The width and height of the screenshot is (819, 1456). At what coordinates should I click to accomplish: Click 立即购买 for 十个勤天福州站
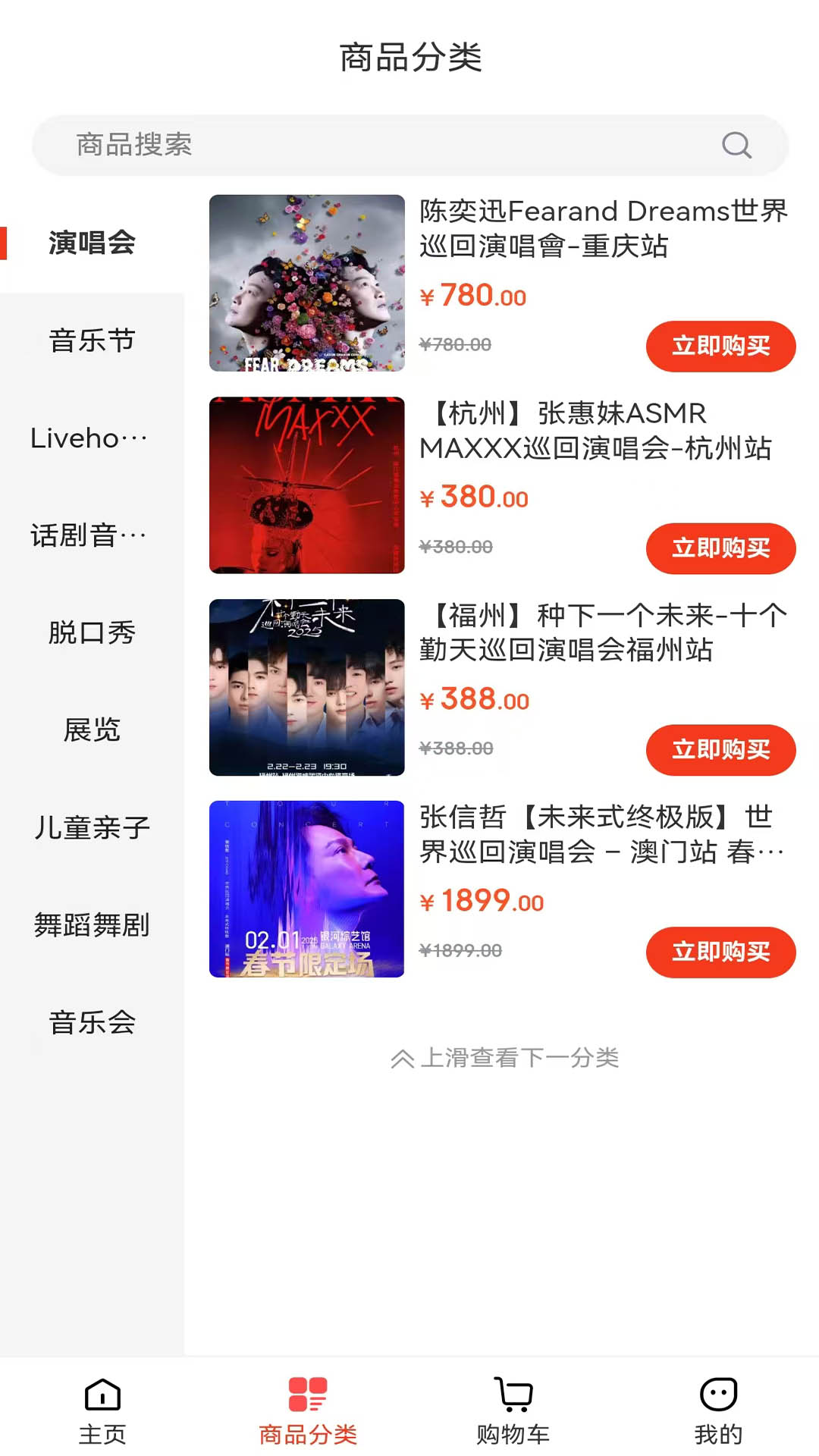(x=720, y=750)
